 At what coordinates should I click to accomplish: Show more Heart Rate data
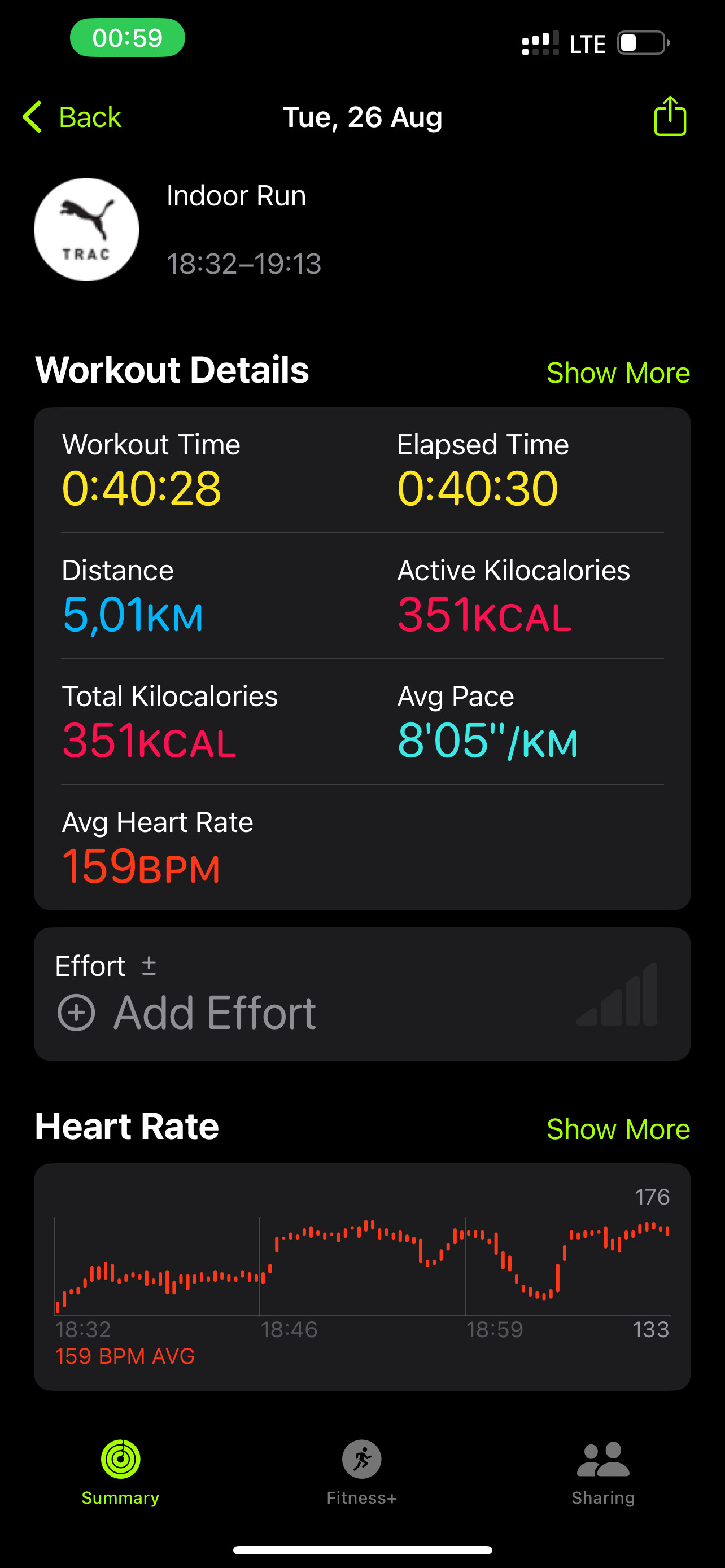[618, 1129]
